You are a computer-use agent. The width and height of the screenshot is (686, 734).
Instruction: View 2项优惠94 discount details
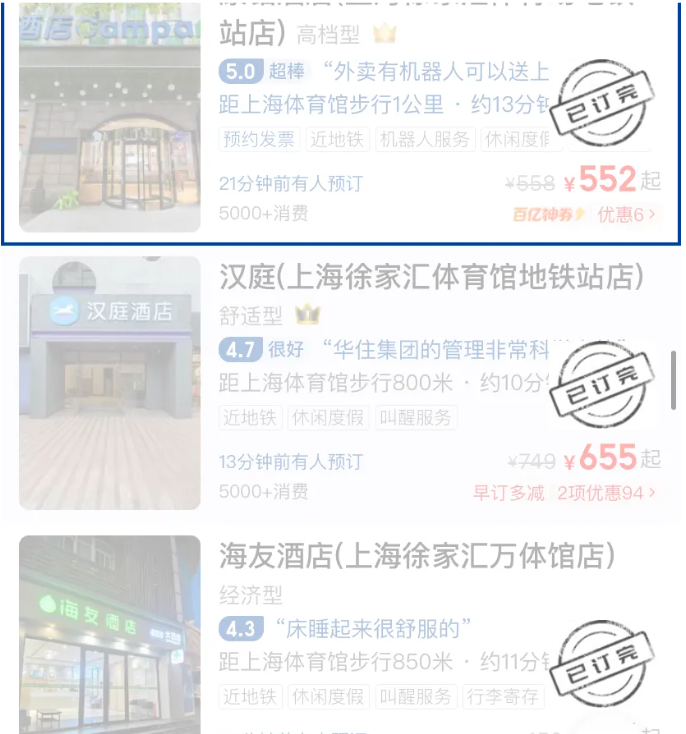pos(607,492)
